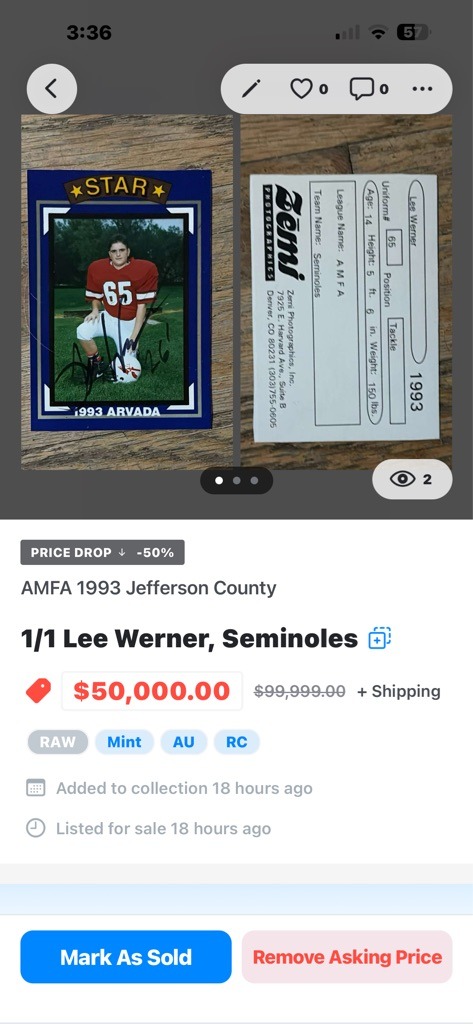Open the comments bubble
The width and height of the screenshot is (473, 1024).
coord(361,89)
